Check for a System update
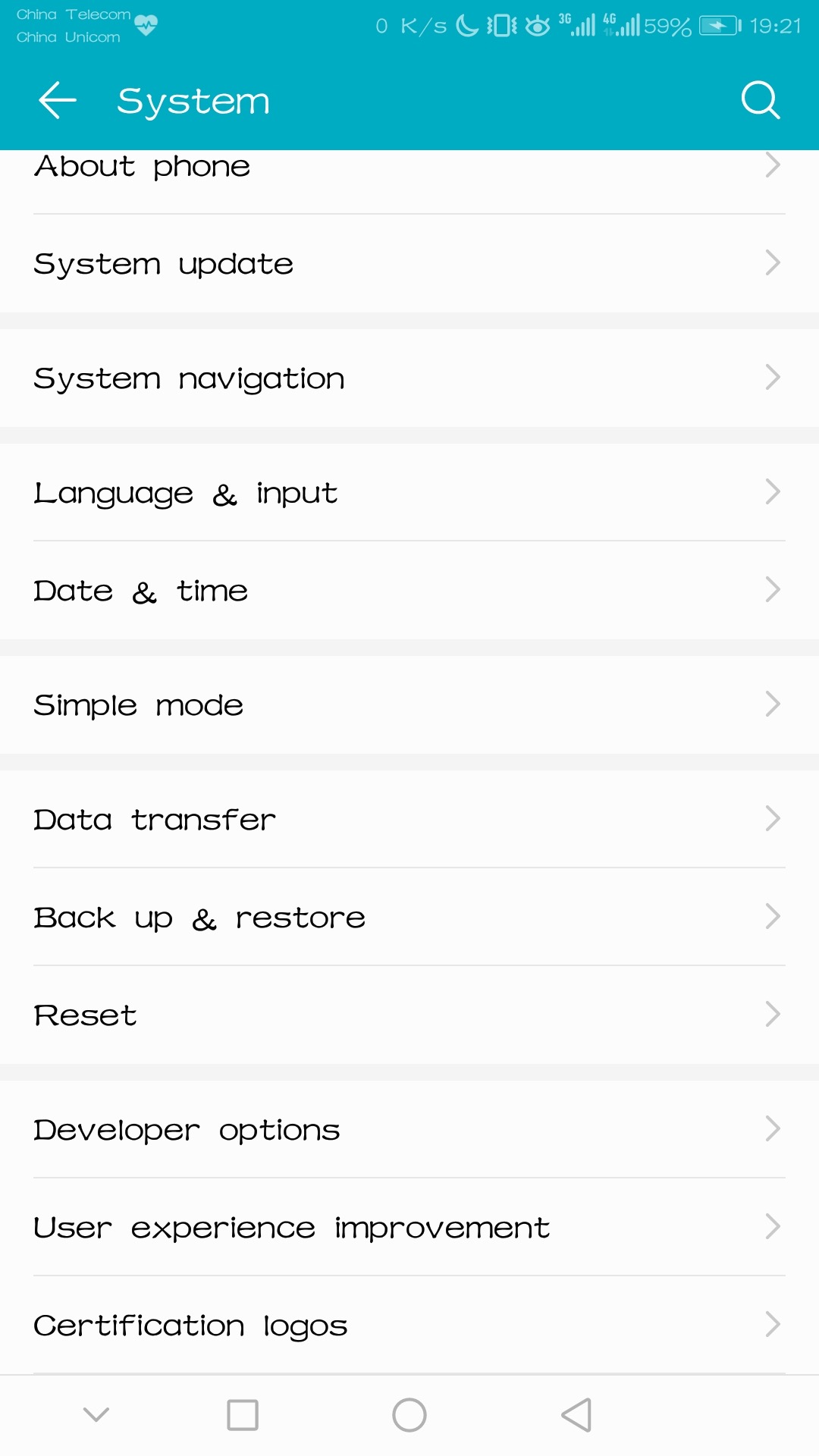 409,264
